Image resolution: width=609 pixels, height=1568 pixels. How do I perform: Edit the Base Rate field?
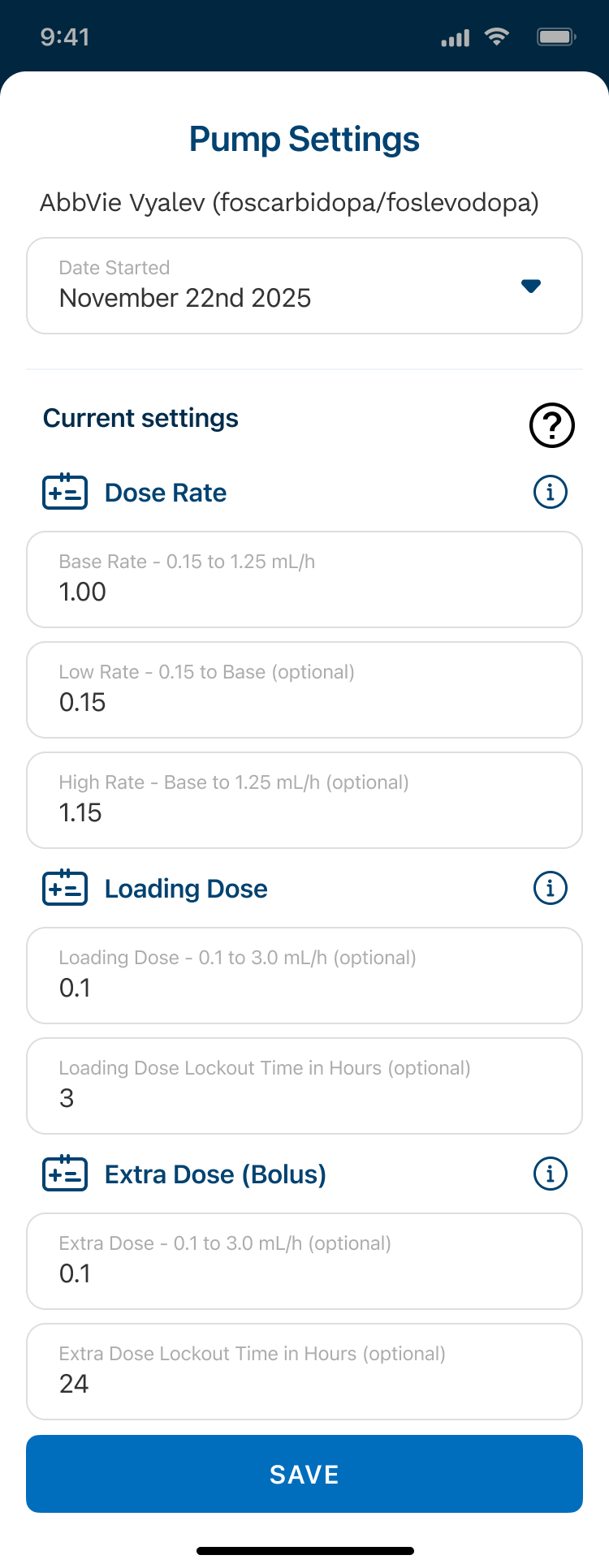[304, 579]
